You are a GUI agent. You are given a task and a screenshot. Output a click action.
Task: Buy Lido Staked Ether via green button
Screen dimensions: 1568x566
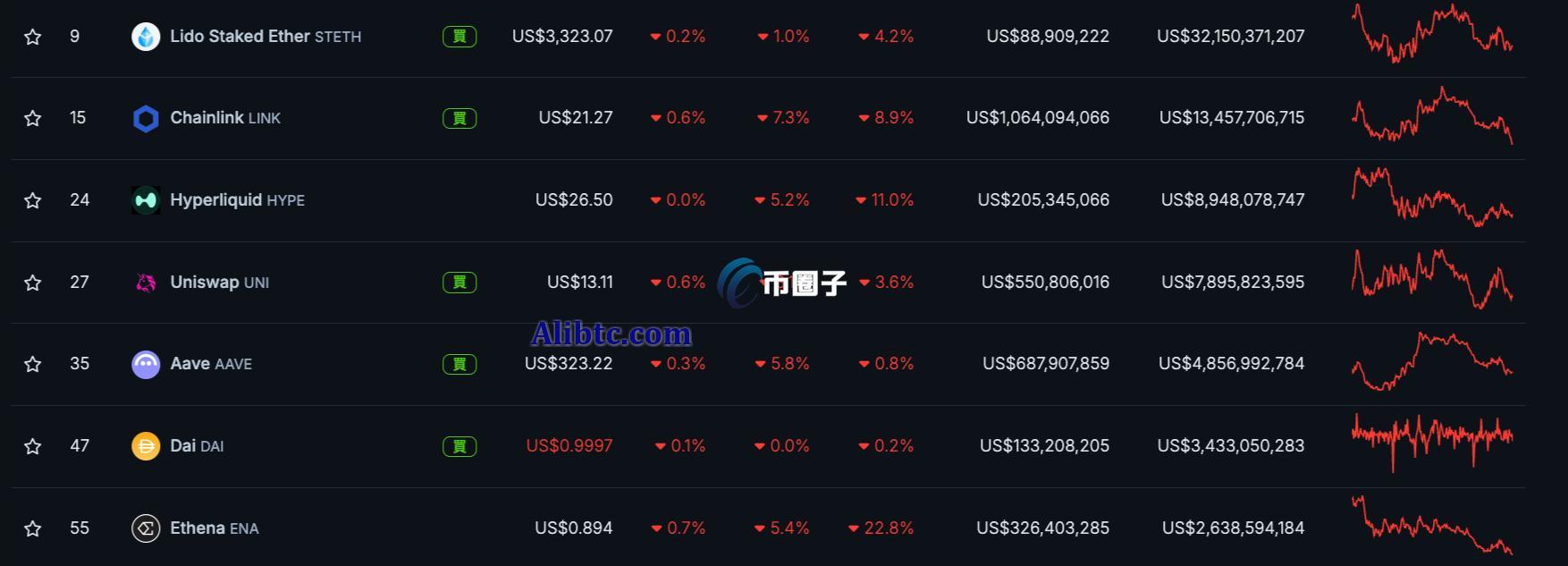coord(459,37)
